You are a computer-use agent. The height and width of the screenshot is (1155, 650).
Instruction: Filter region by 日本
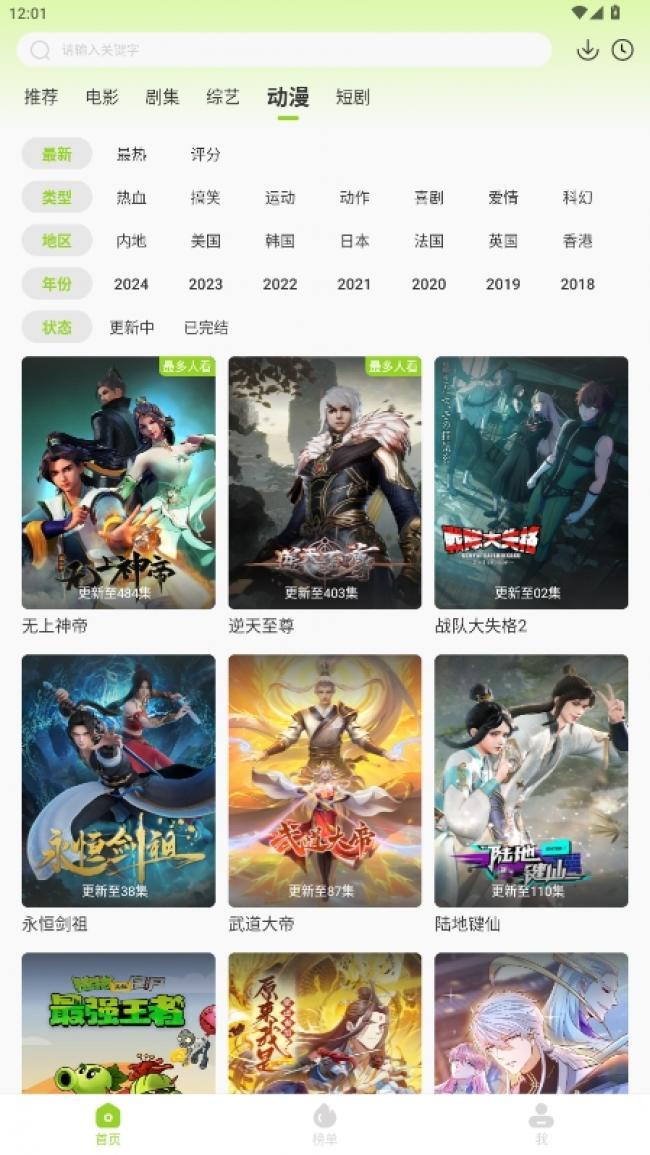354,241
